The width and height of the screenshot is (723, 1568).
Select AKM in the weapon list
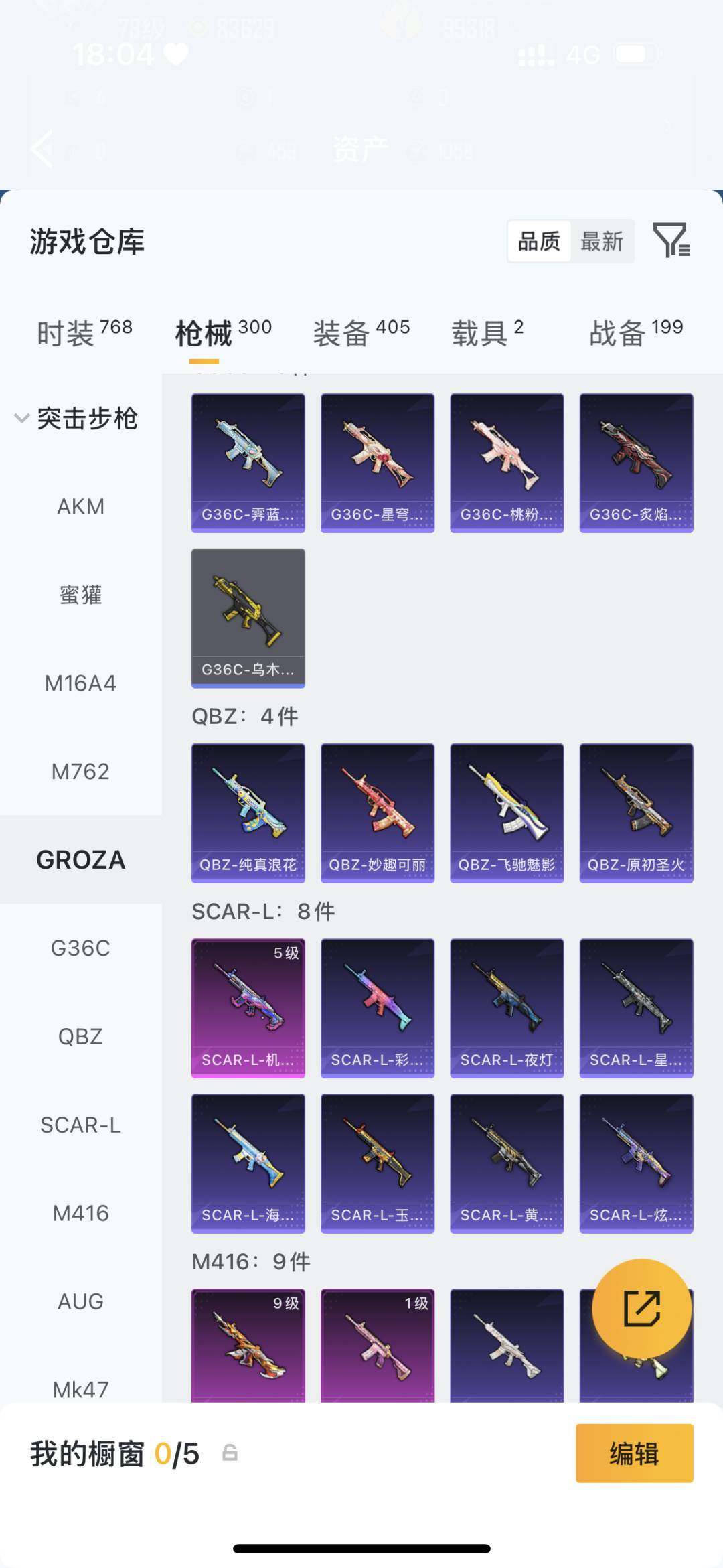(80, 507)
